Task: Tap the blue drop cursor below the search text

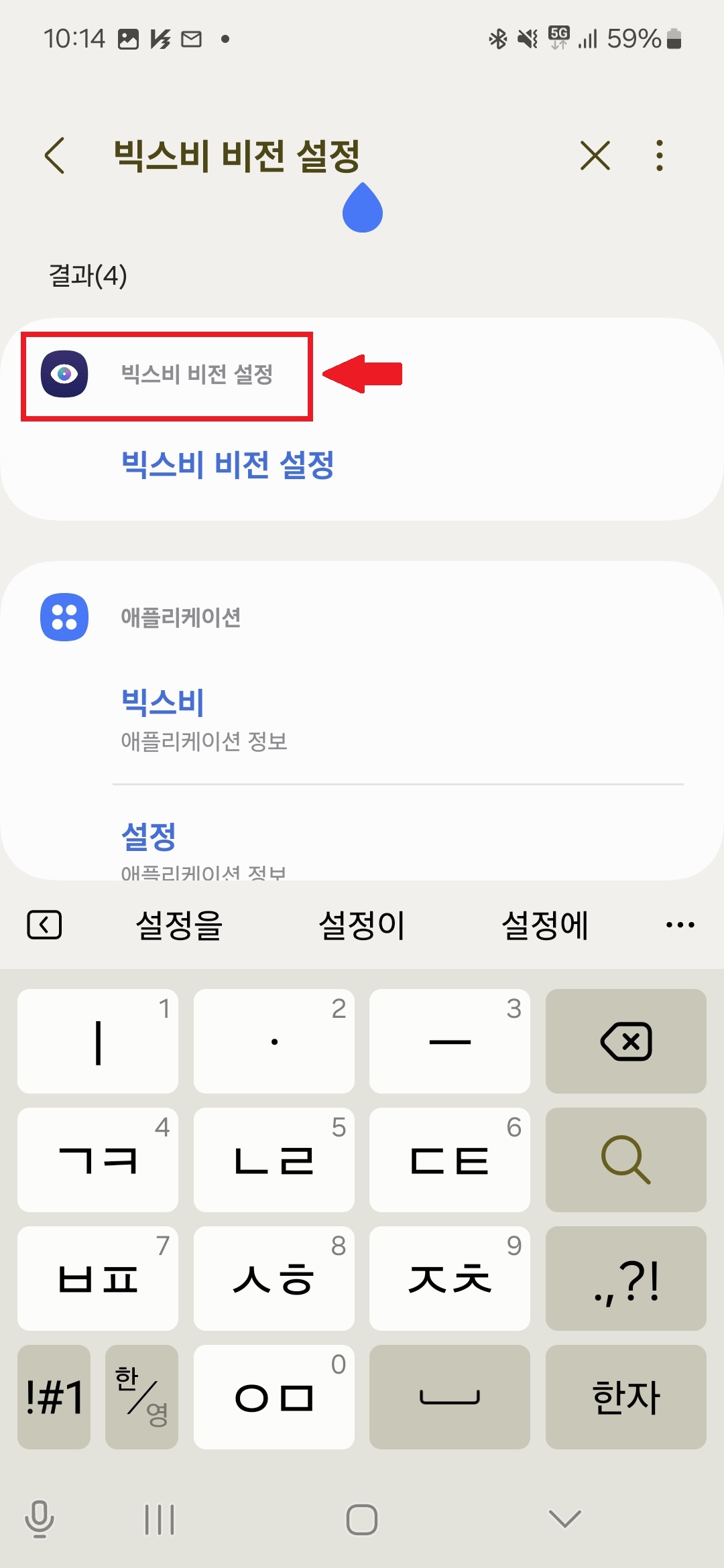Action: tap(363, 208)
